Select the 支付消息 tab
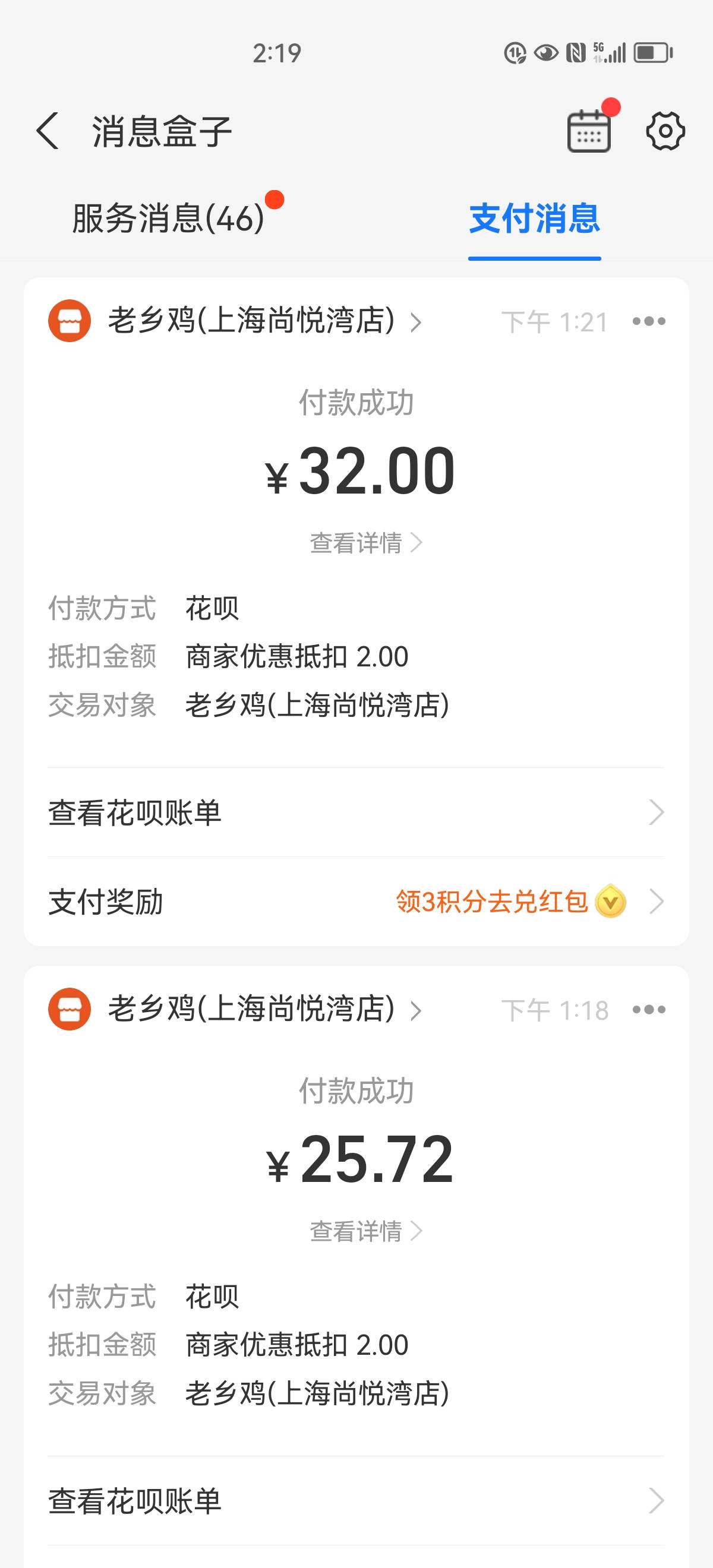 point(535,219)
